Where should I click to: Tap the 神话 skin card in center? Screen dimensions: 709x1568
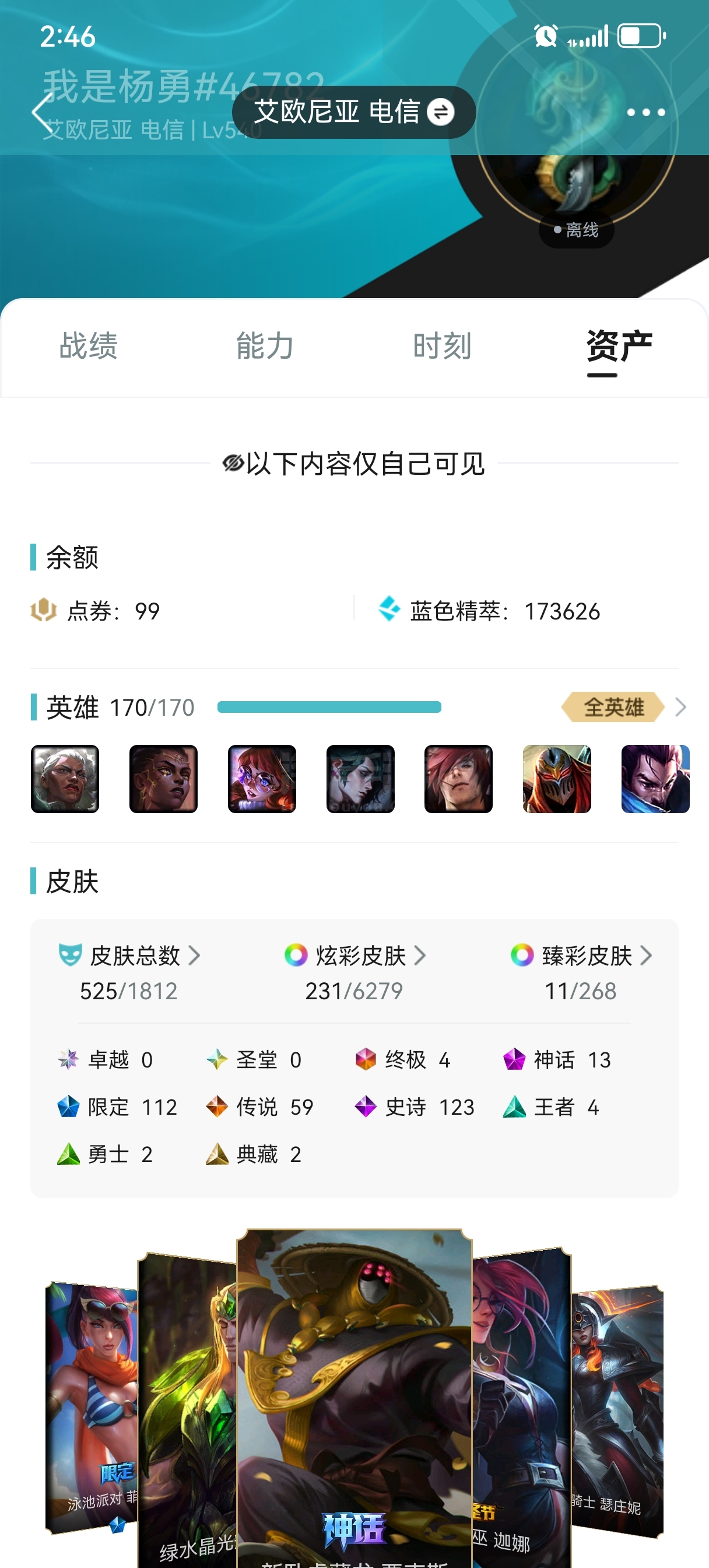[x=354, y=1398]
